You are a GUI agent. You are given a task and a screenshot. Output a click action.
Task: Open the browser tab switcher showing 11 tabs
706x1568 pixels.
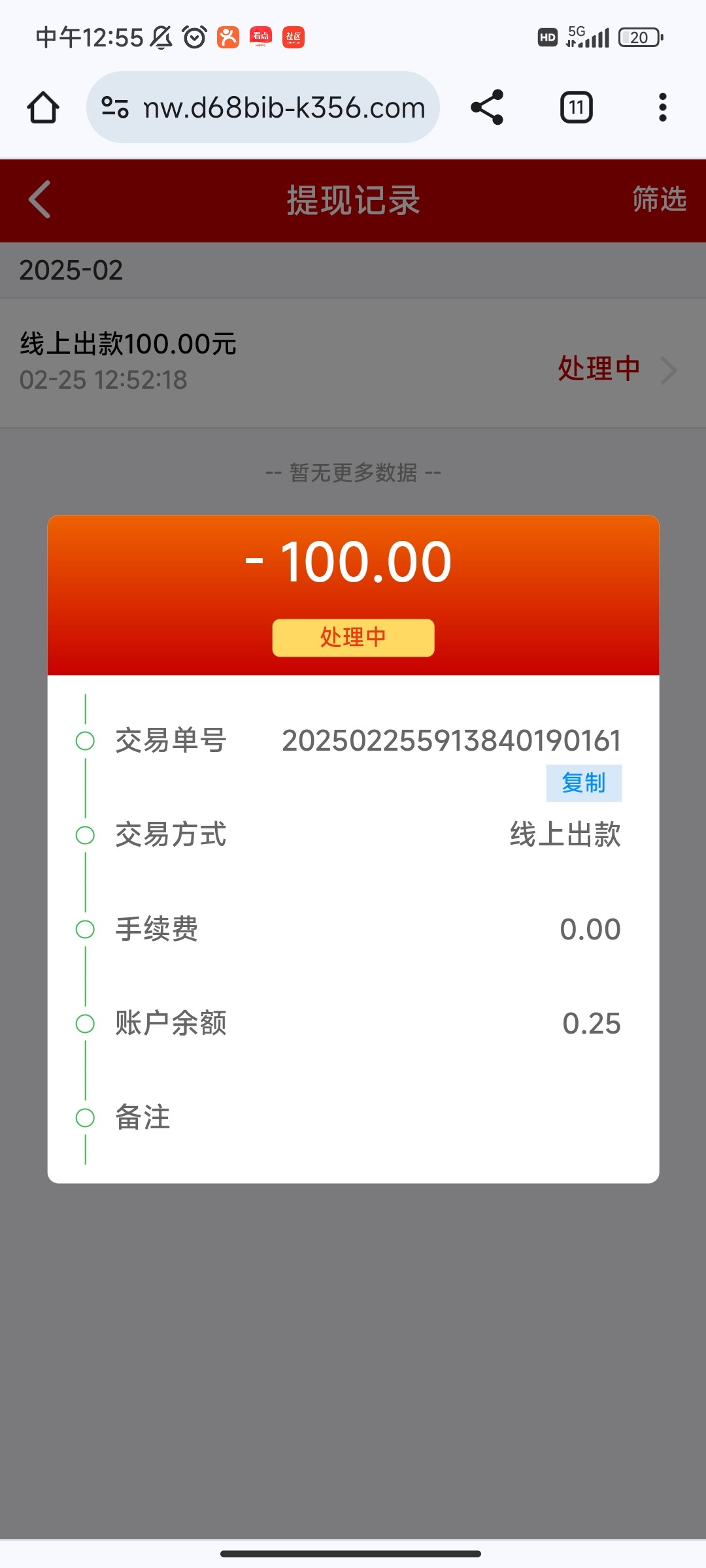(575, 107)
